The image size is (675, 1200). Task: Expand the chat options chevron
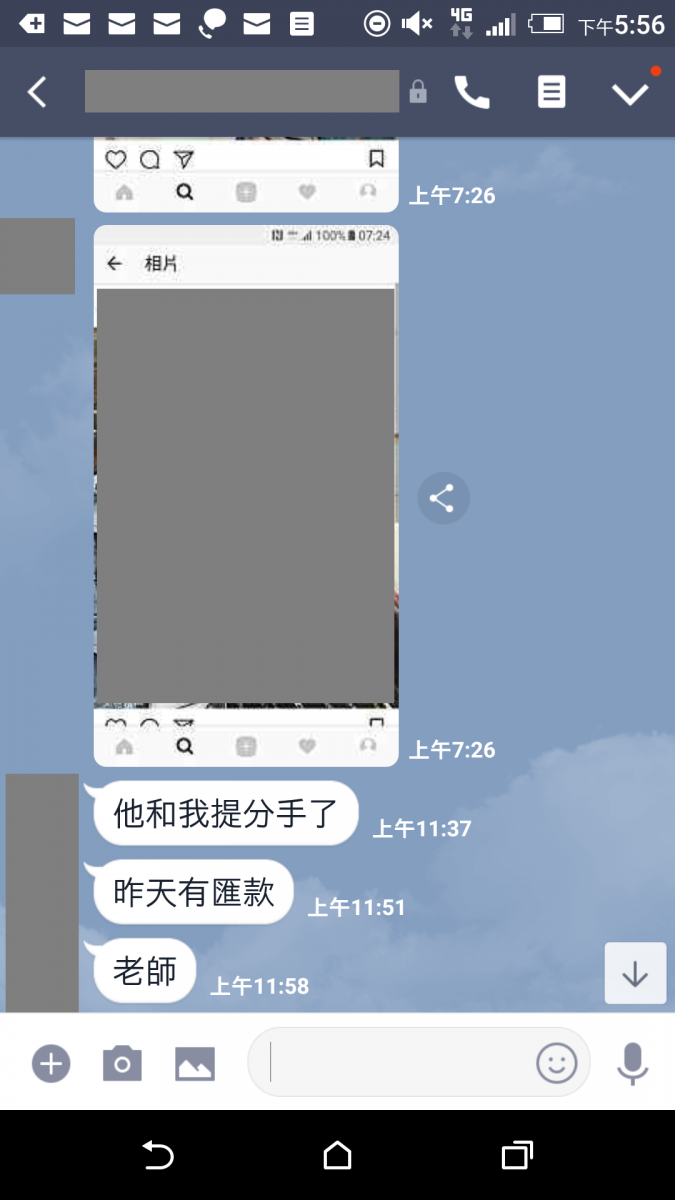630,93
